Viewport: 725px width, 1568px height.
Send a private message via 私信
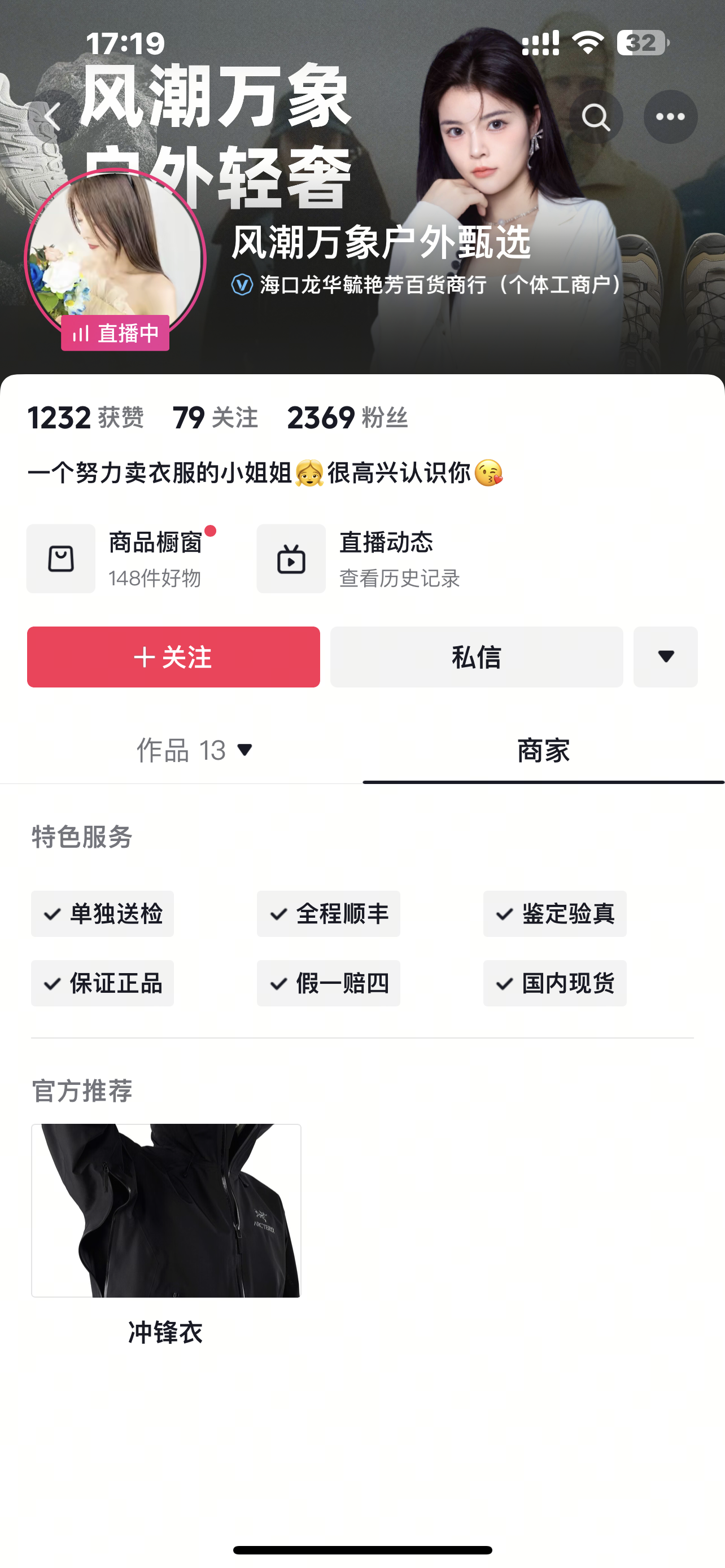477,657
